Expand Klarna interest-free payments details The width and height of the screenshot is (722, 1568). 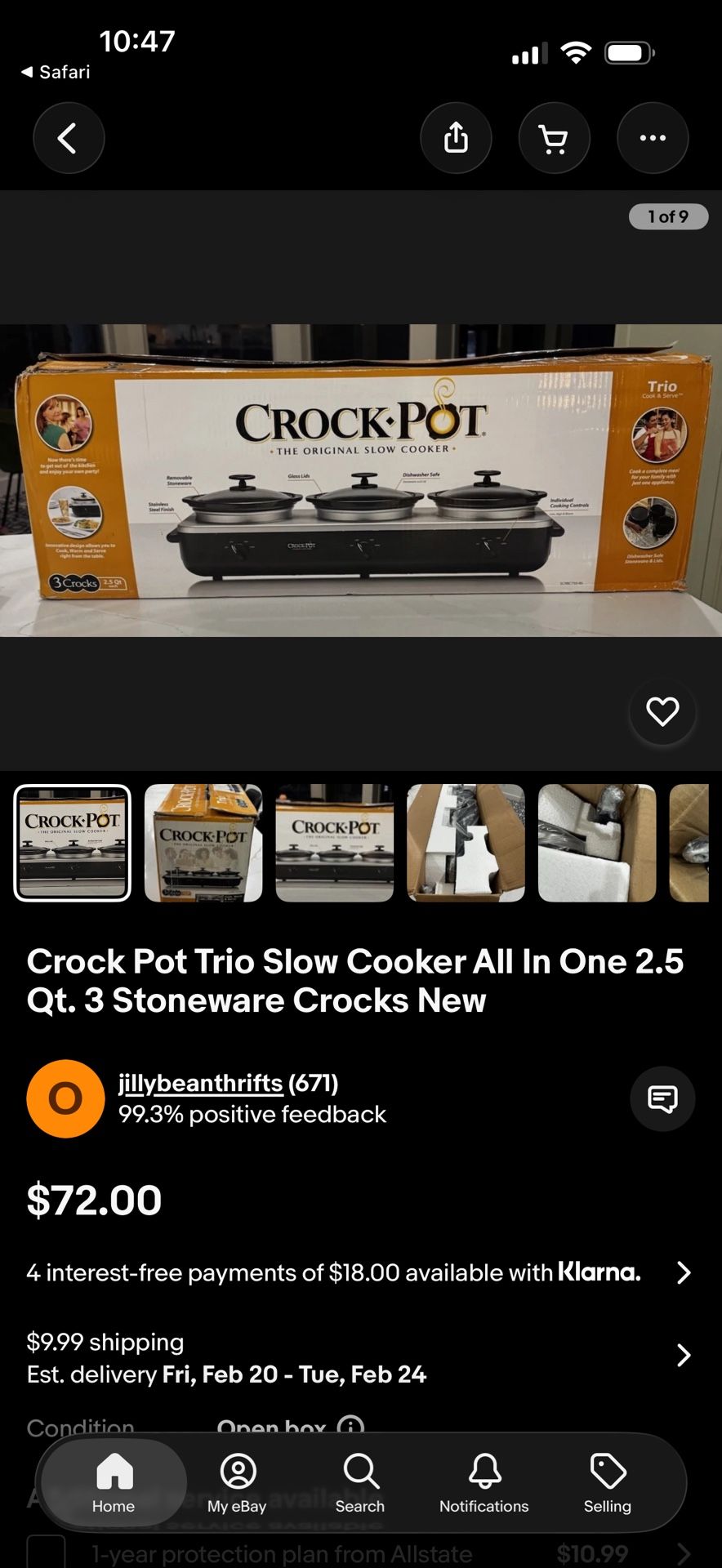(x=684, y=1272)
